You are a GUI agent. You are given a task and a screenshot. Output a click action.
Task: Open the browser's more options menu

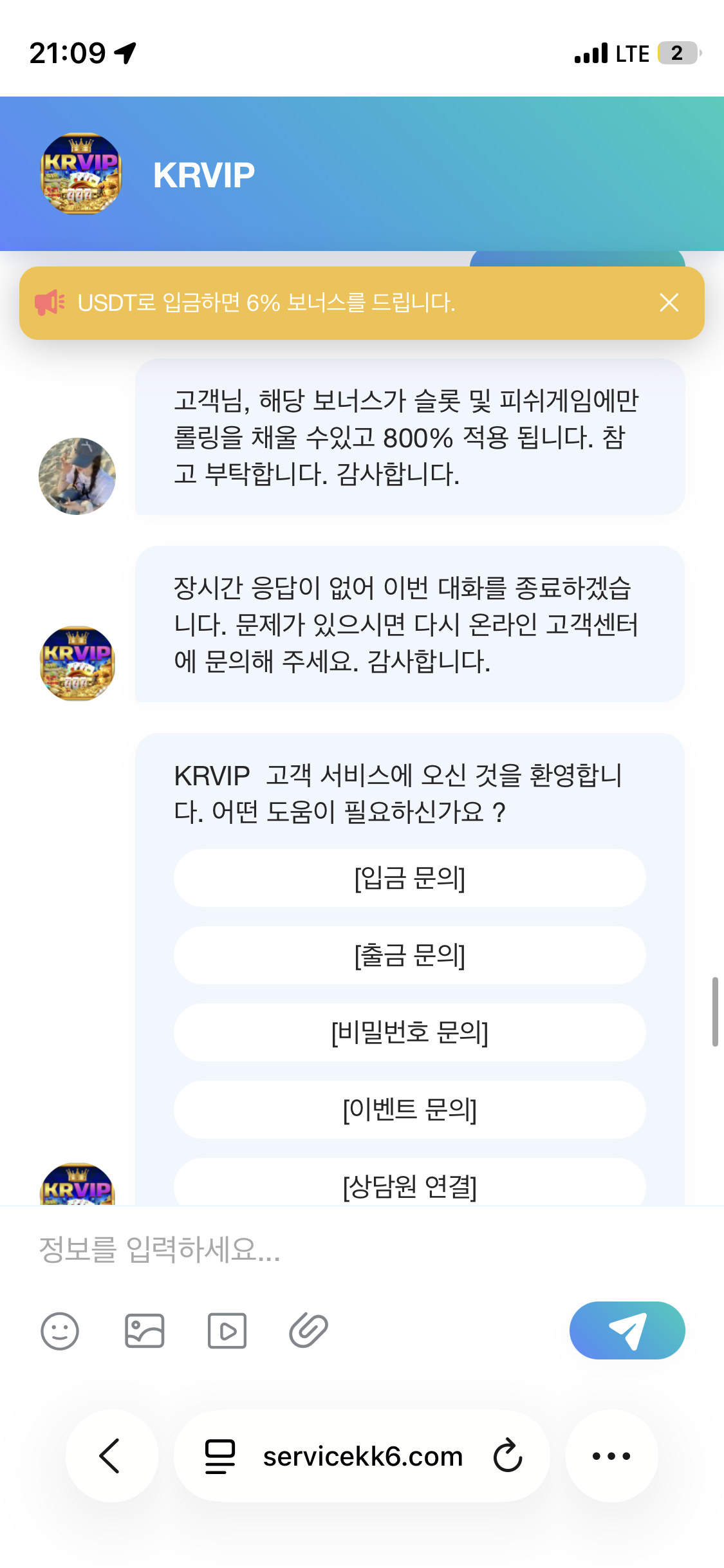click(612, 1456)
